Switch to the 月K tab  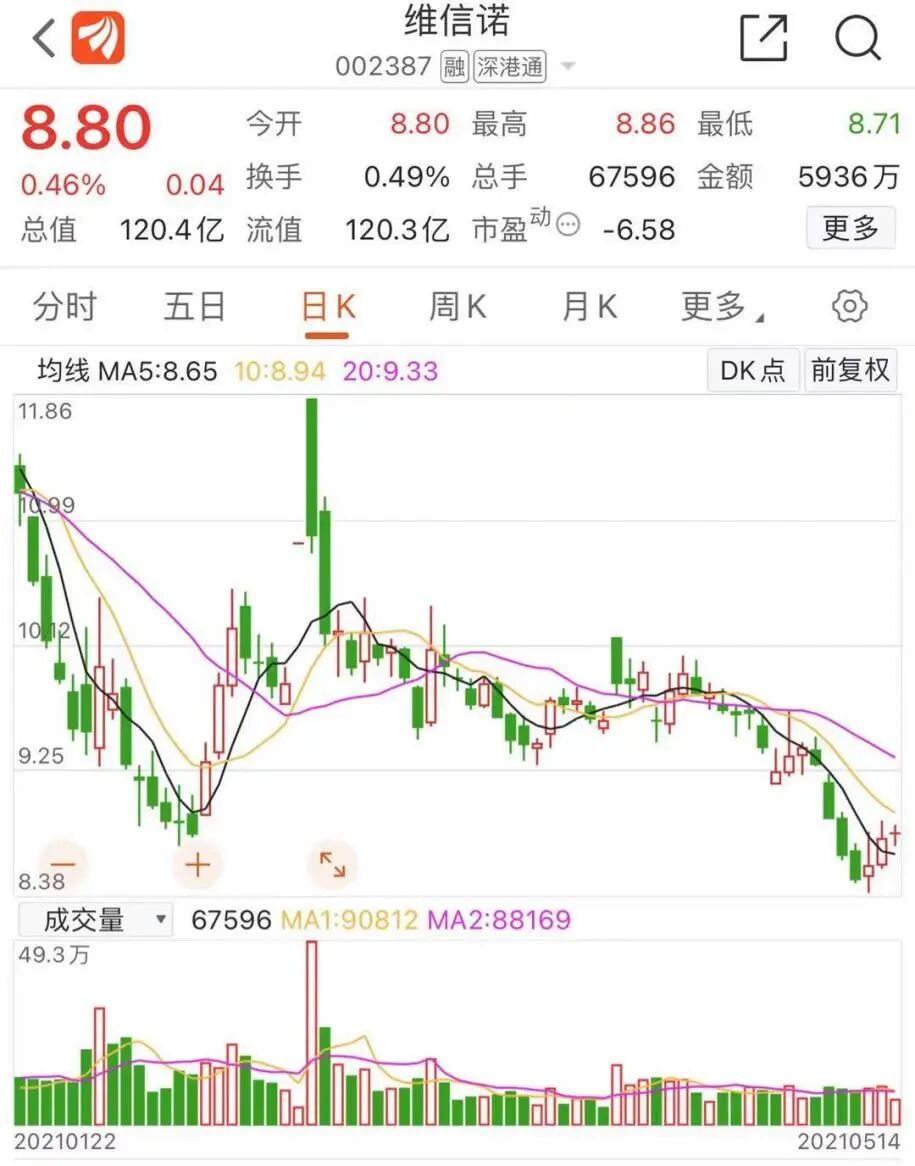(589, 306)
